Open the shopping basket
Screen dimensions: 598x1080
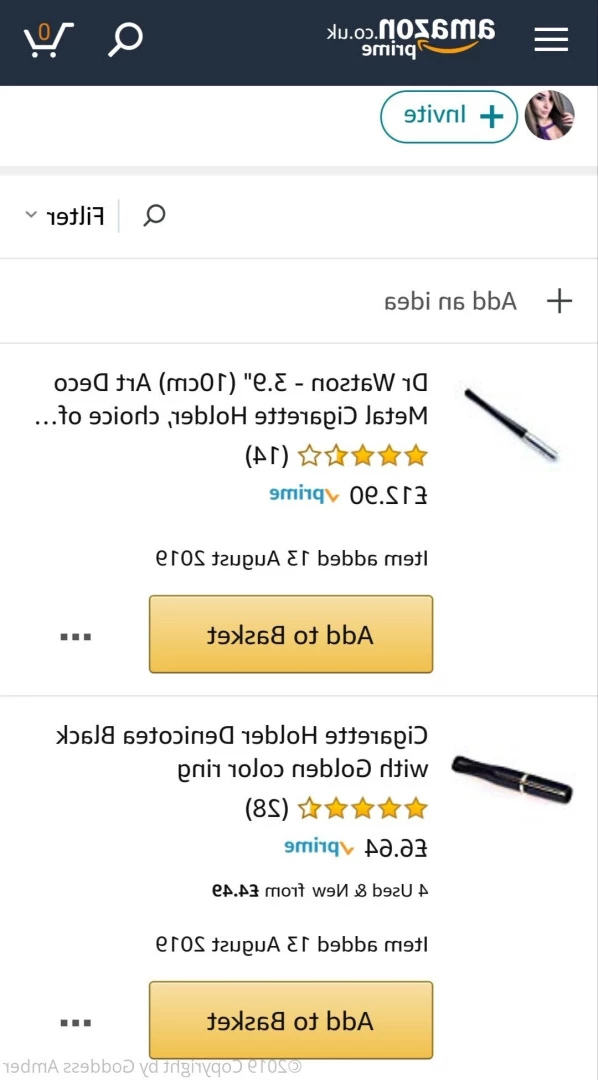pyautogui.click(x=48, y=40)
